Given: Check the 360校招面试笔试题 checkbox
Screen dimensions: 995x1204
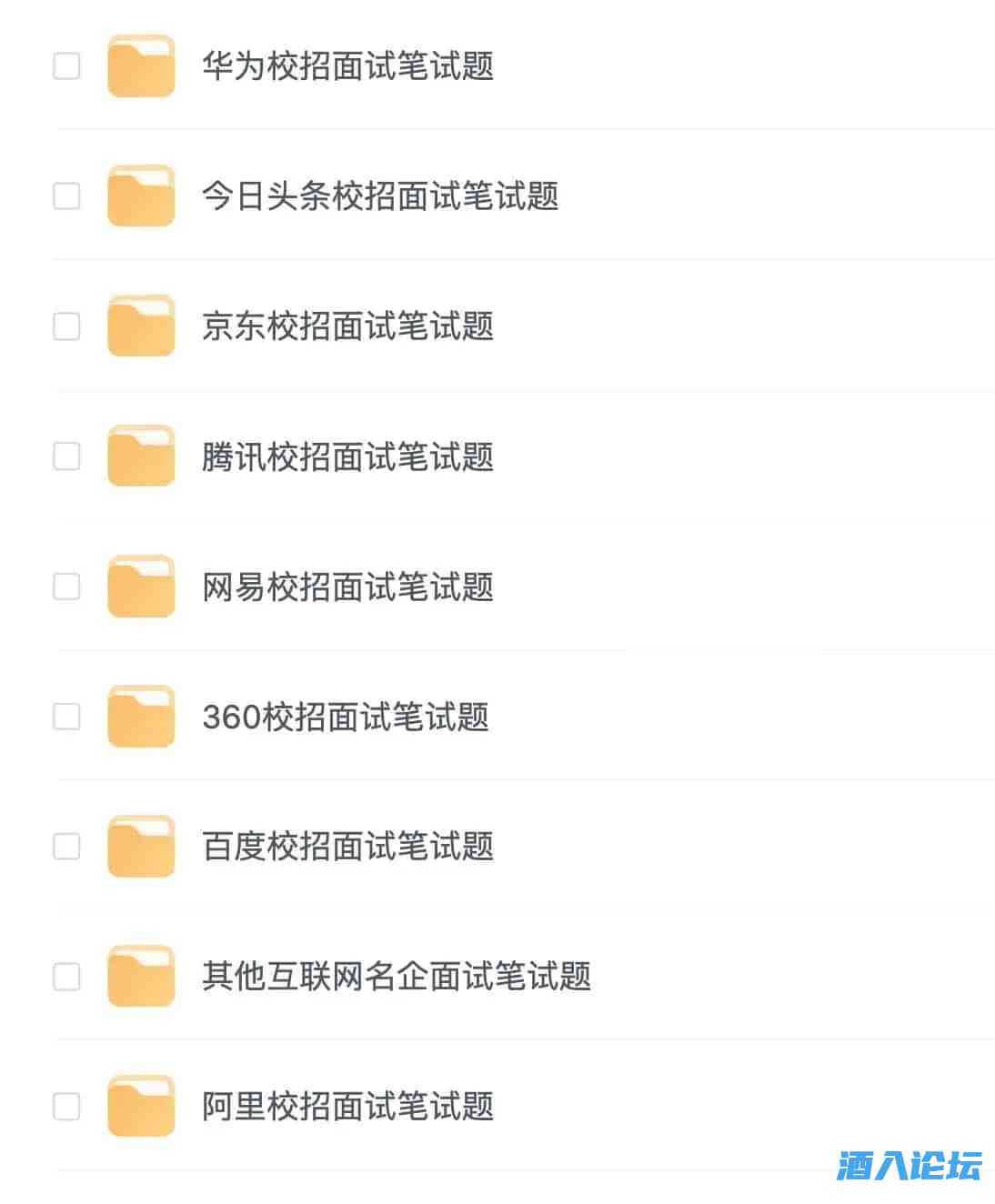Looking at the screenshot, I should [66, 717].
